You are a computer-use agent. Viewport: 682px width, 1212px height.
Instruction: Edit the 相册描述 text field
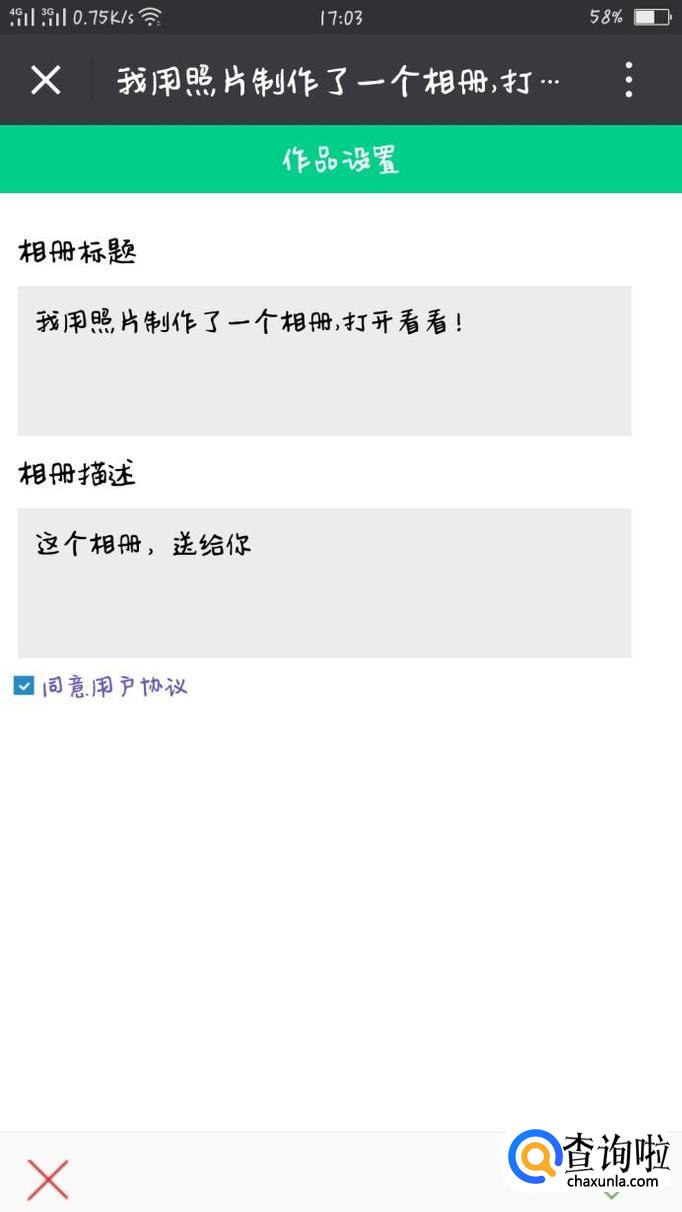click(x=324, y=582)
